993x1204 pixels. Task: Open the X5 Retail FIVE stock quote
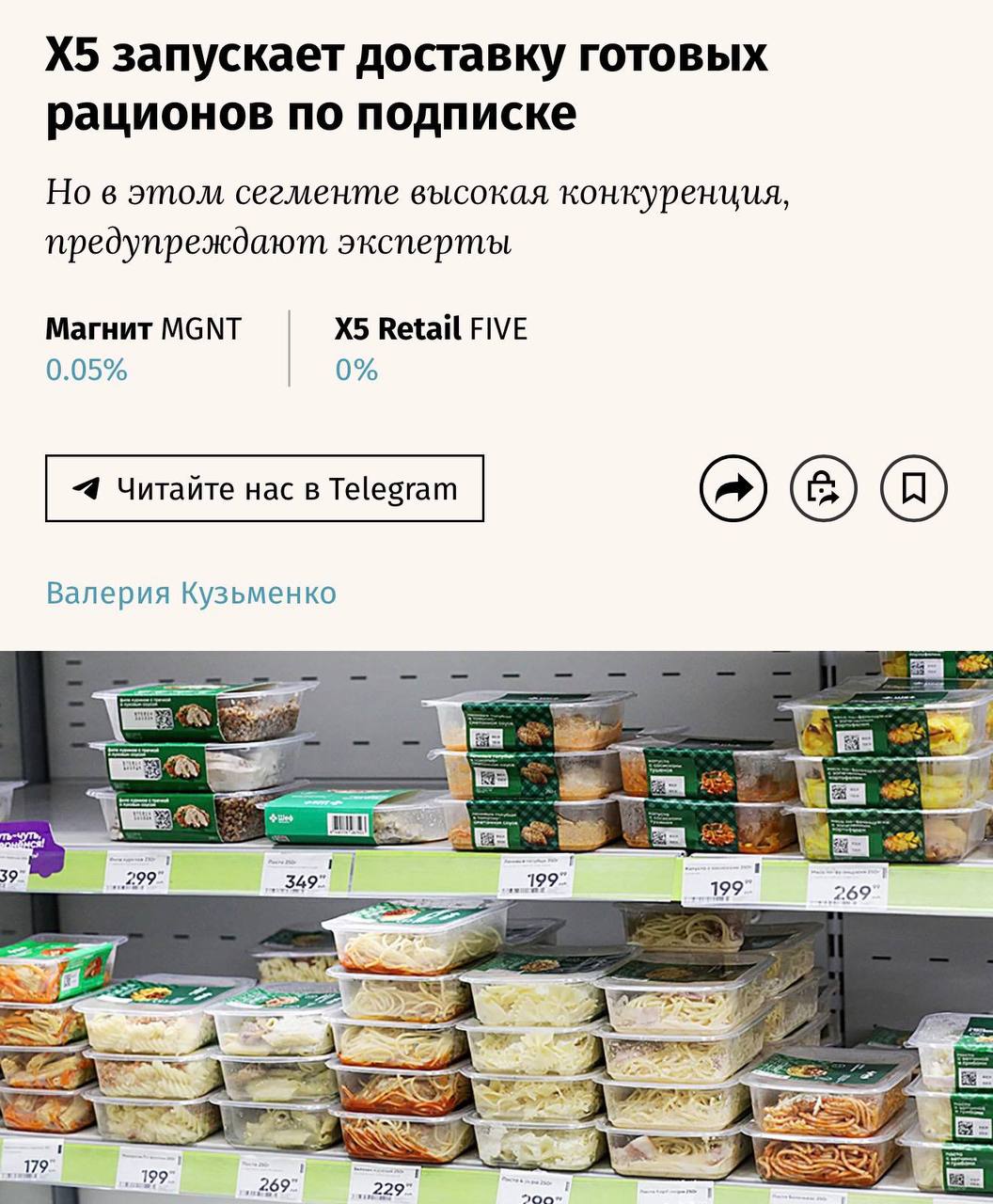click(x=431, y=347)
